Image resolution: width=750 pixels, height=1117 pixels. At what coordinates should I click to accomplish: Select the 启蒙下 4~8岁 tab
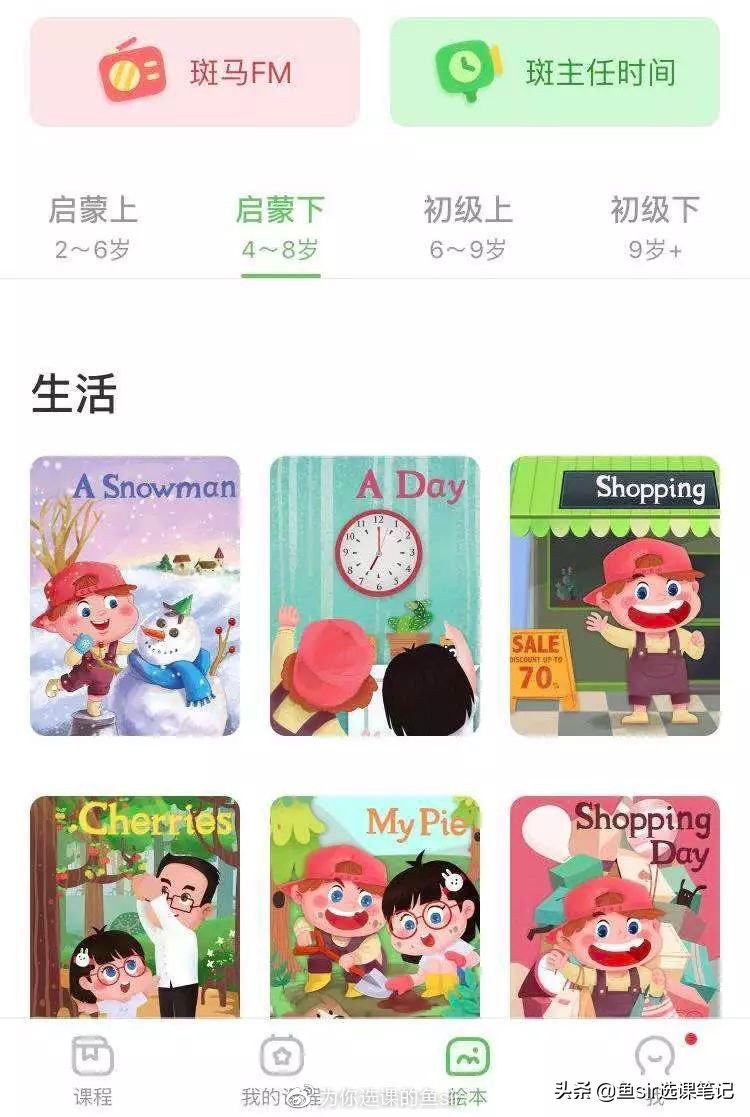[x=281, y=222]
